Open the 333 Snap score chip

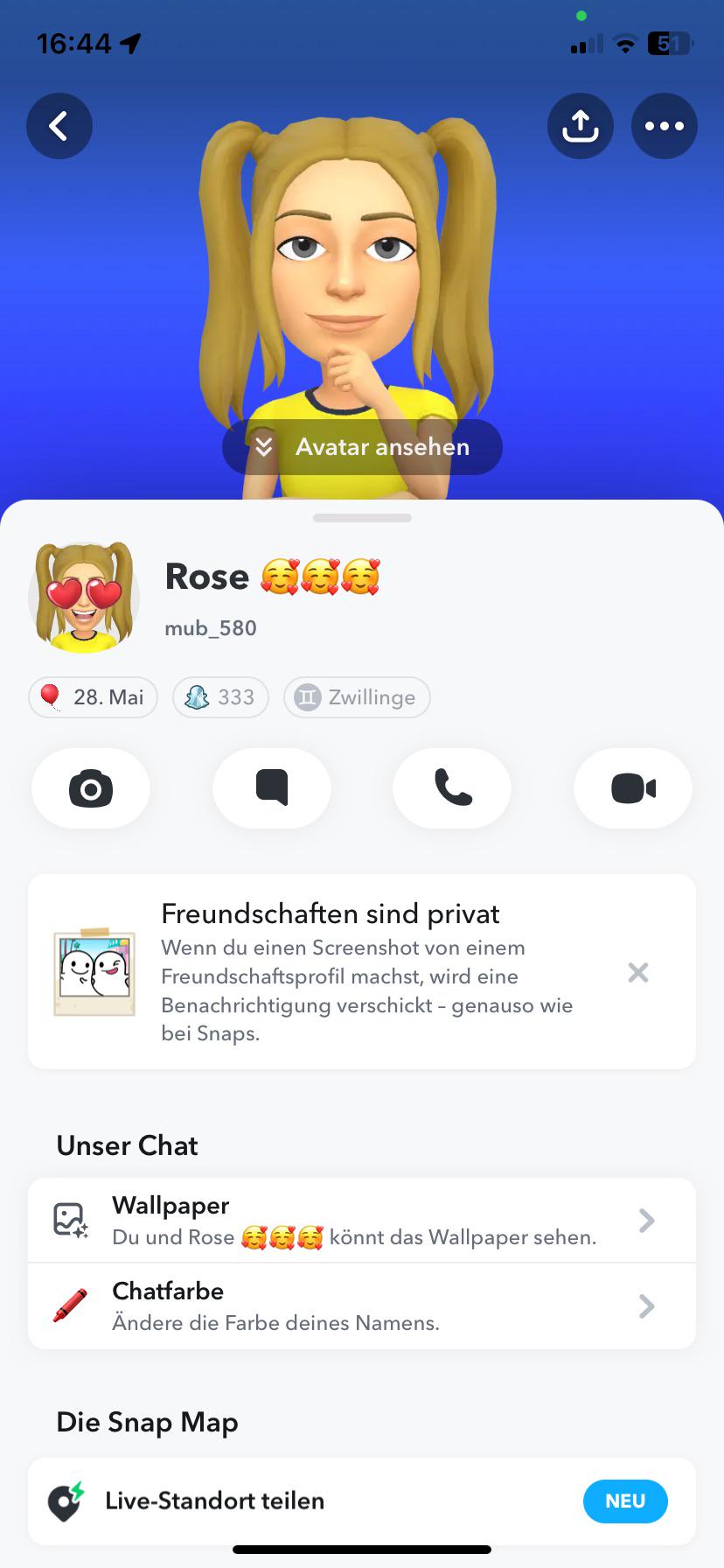coord(220,697)
